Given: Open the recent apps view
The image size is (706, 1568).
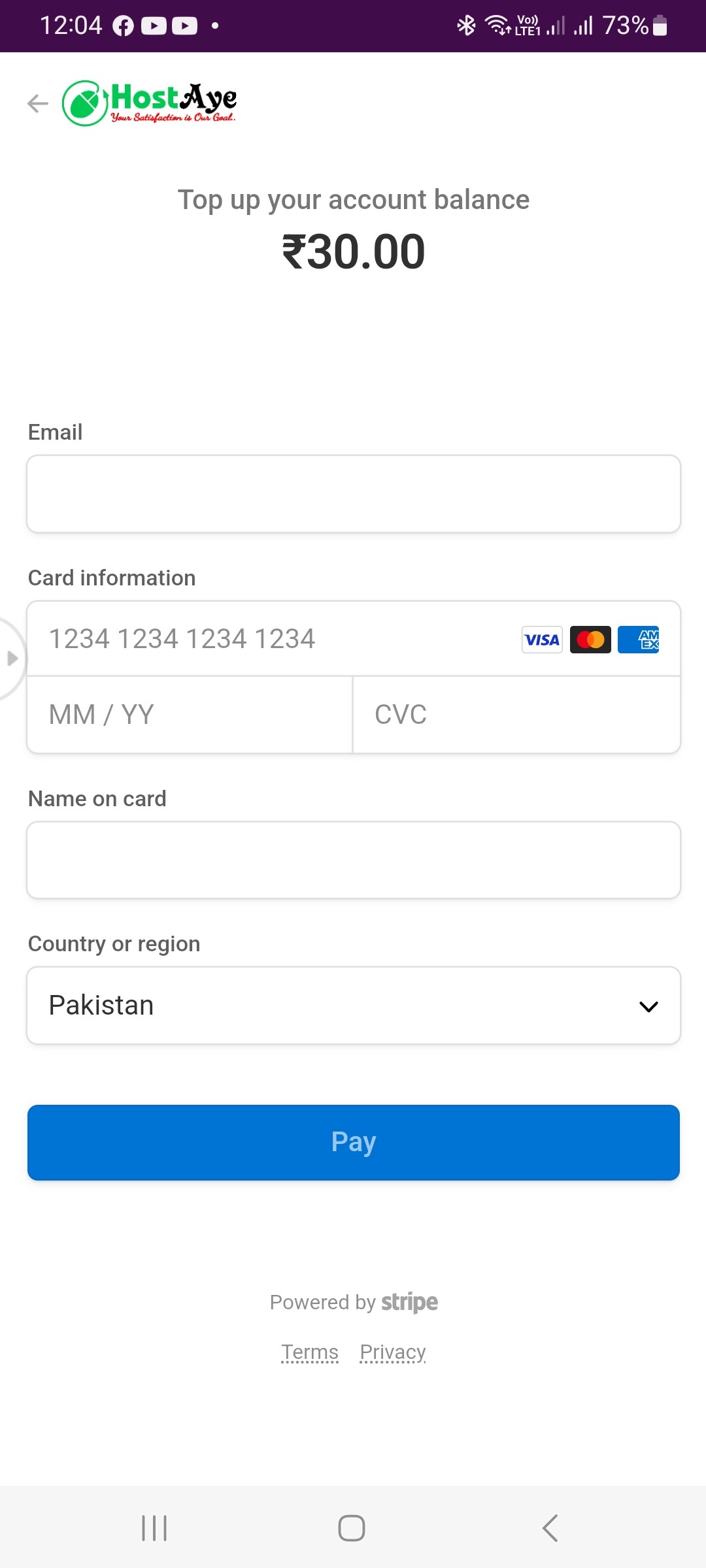Looking at the screenshot, I should click(154, 1528).
